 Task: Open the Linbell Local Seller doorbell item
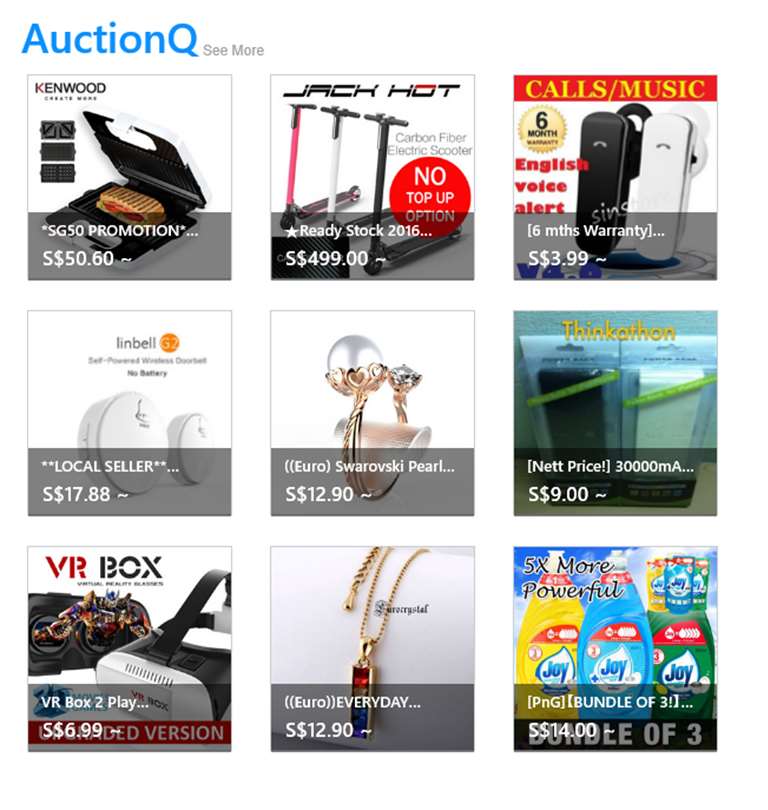tap(130, 413)
